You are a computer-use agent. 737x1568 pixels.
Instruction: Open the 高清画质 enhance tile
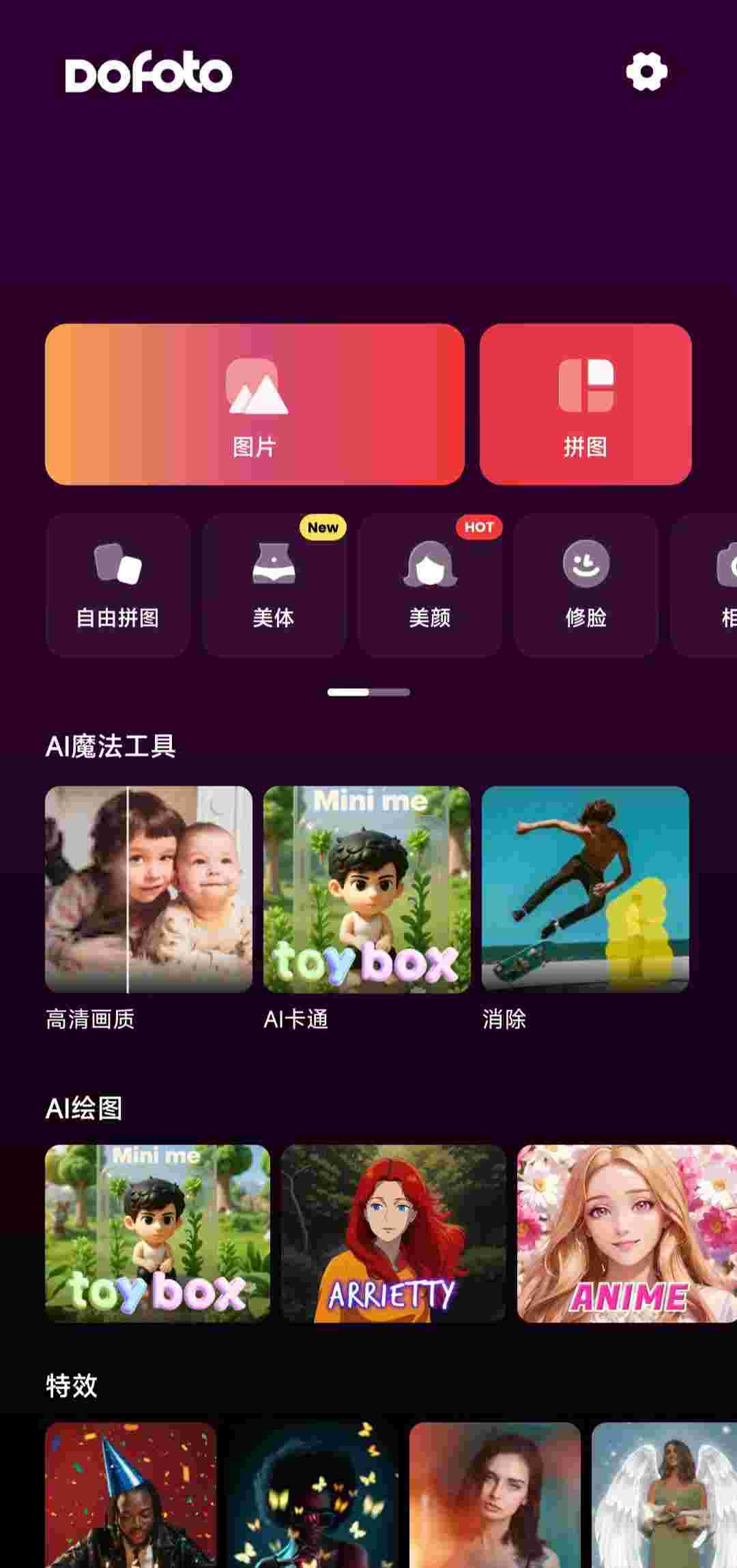[x=149, y=889]
